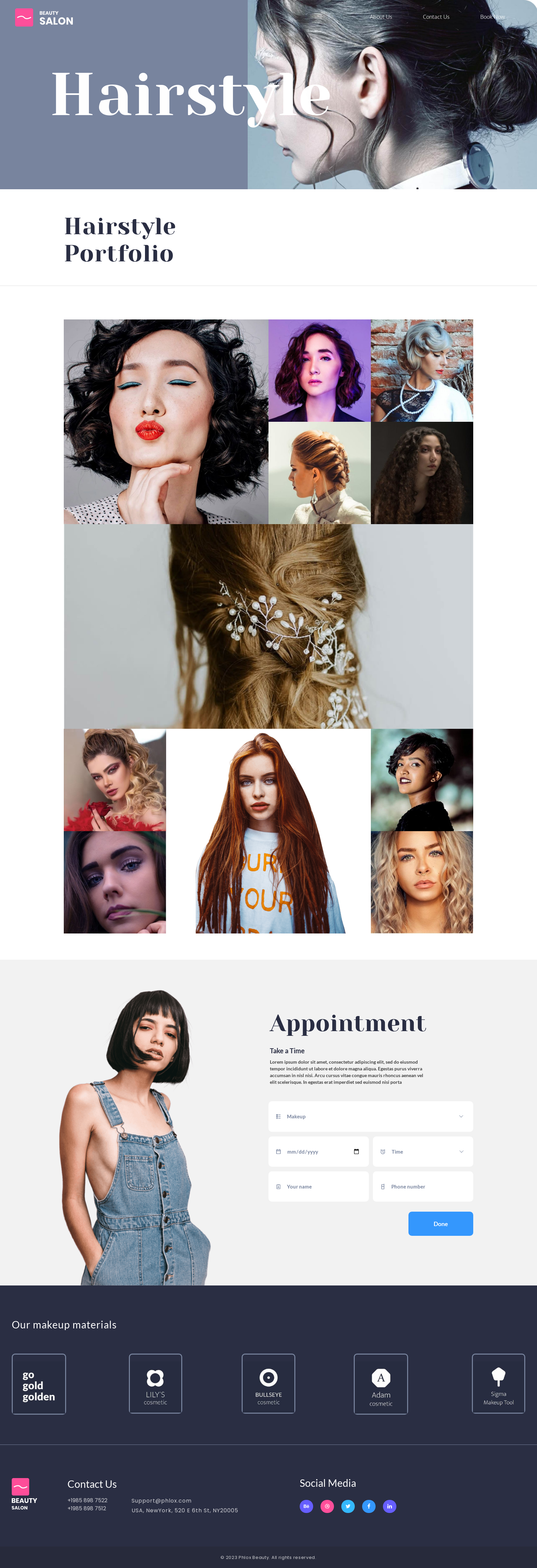
Task: Open the Time dropdown
Action: pos(423,1152)
